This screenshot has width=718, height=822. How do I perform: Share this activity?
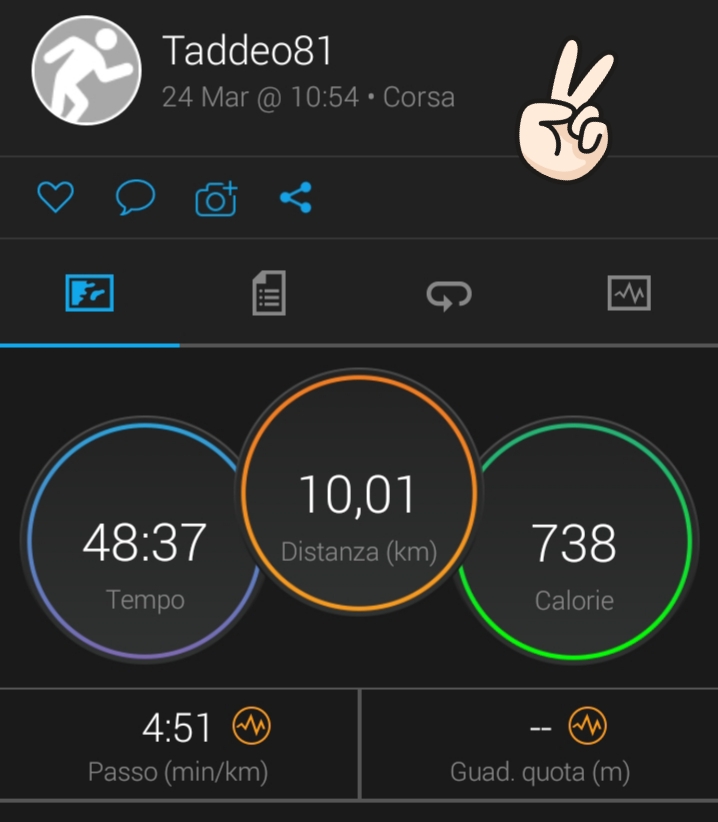click(295, 198)
